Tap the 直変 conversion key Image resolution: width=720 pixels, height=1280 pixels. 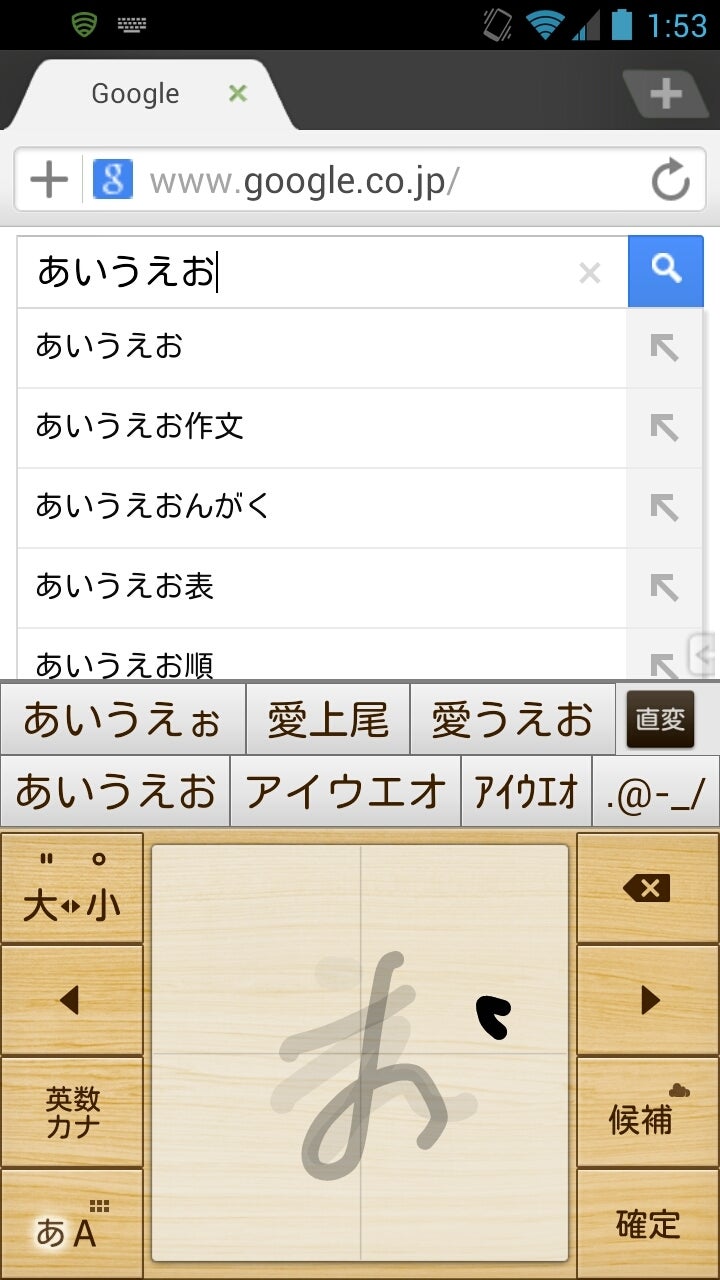coord(660,720)
